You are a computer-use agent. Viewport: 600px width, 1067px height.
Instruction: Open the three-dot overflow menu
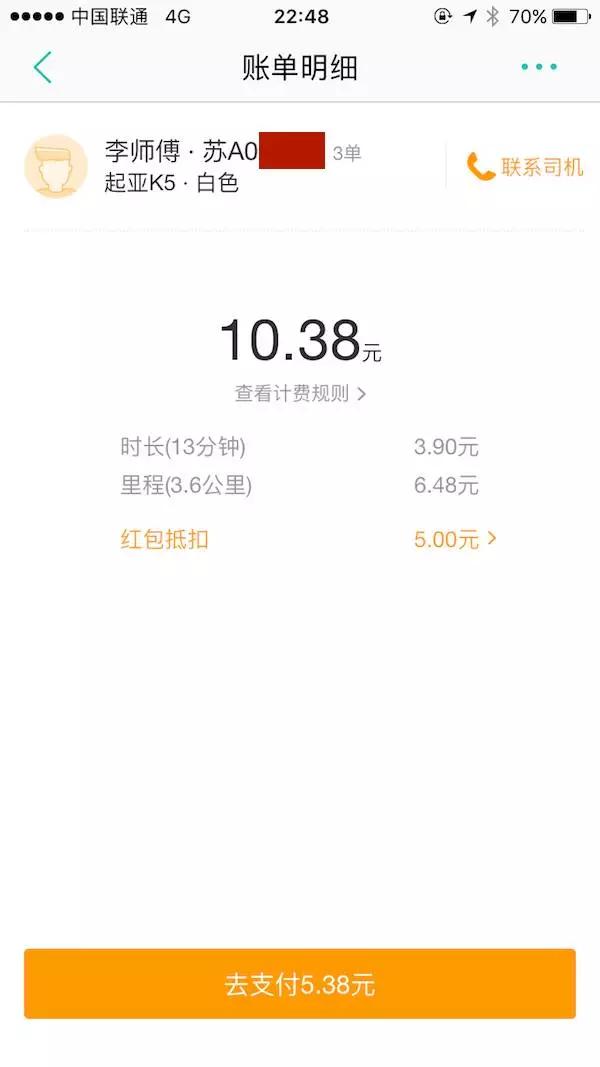coord(538,67)
